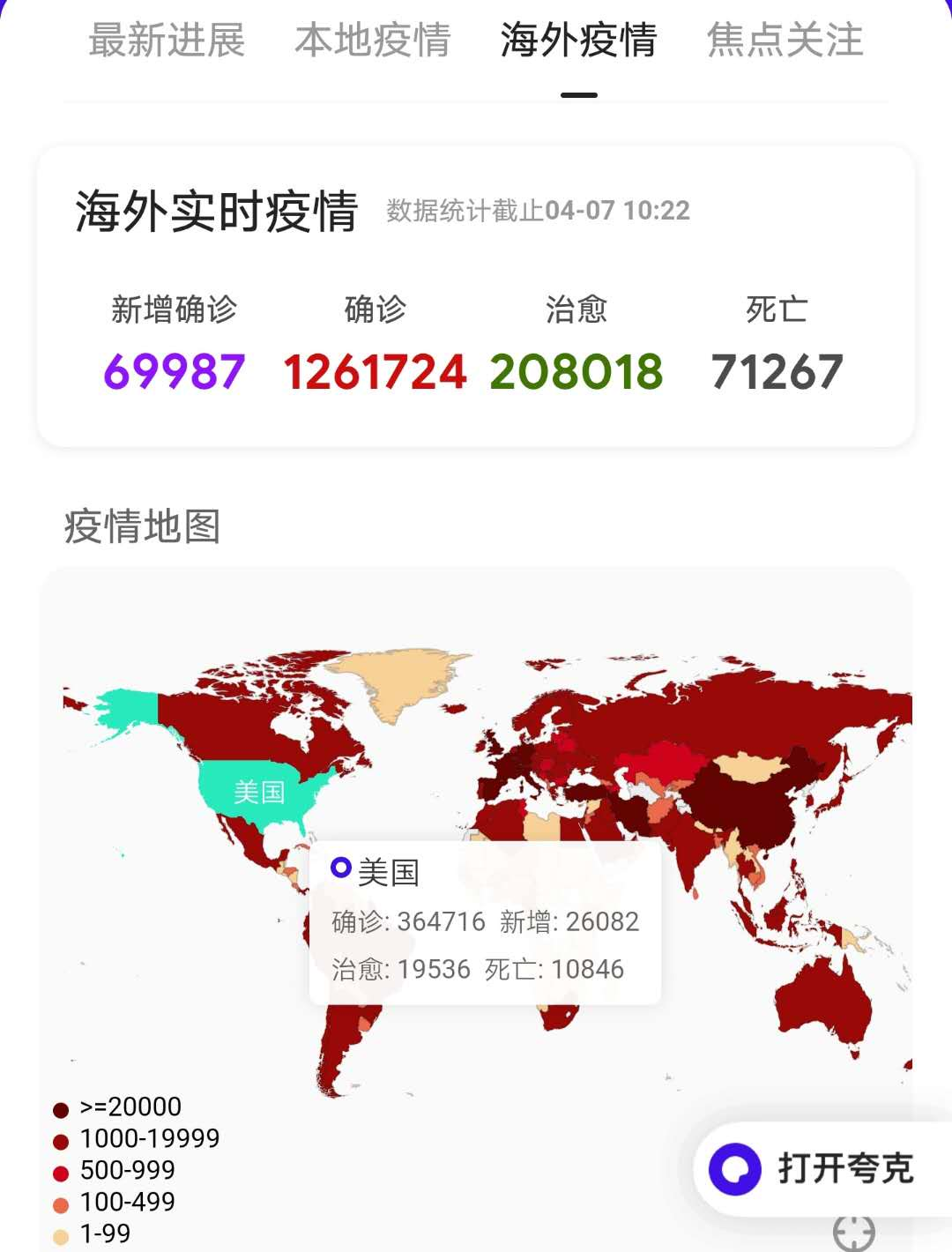Tap the map recenter crosshair icon

853,1233
